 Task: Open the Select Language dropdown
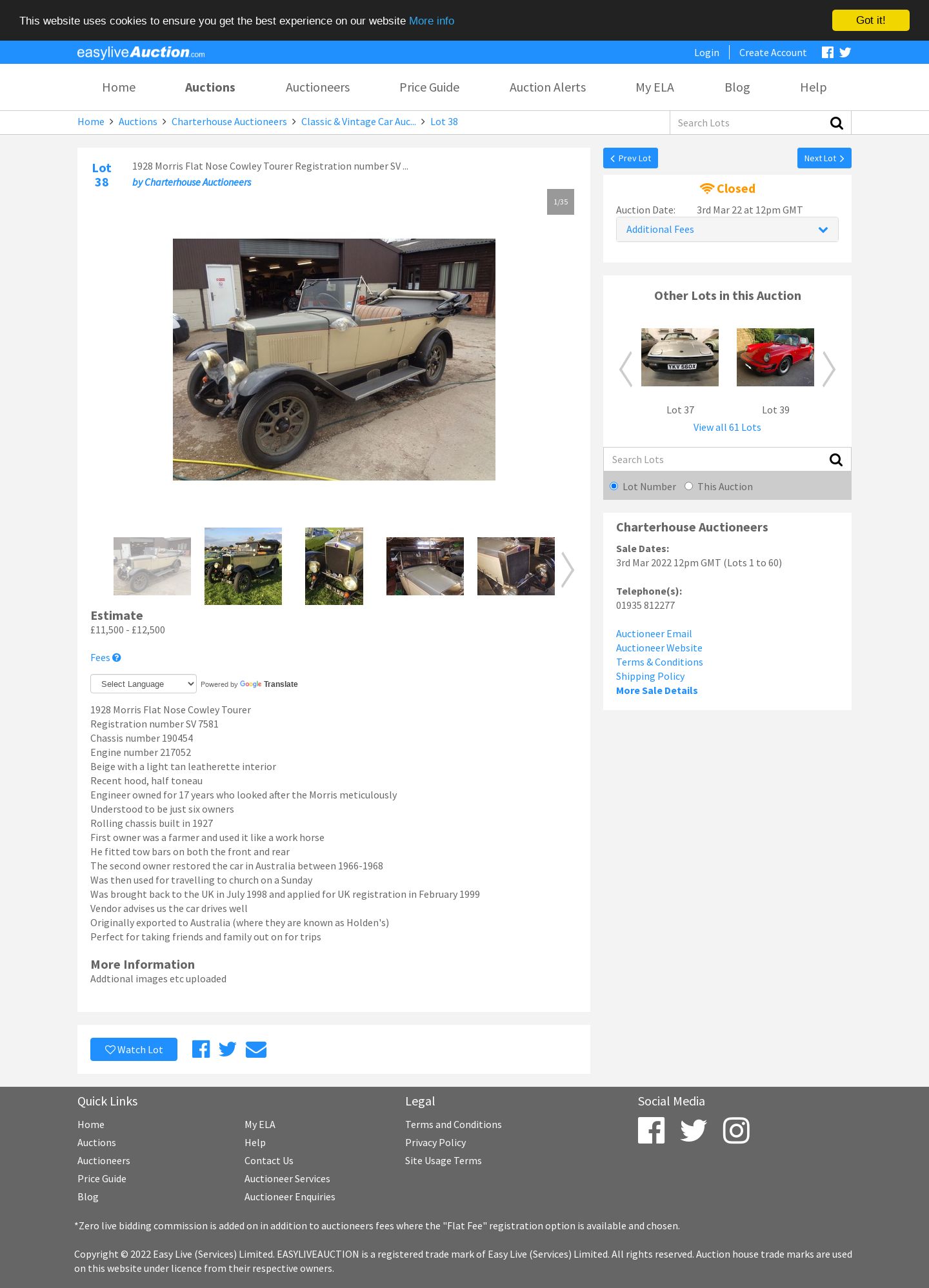(143, 684)
